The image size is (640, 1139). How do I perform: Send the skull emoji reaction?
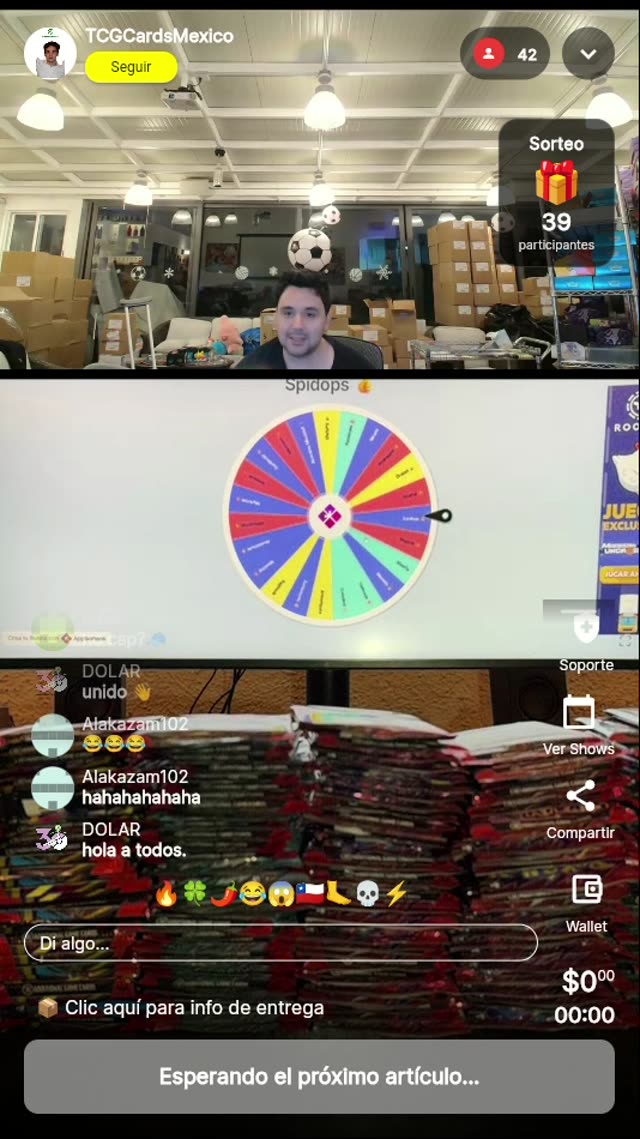point(368,893)
